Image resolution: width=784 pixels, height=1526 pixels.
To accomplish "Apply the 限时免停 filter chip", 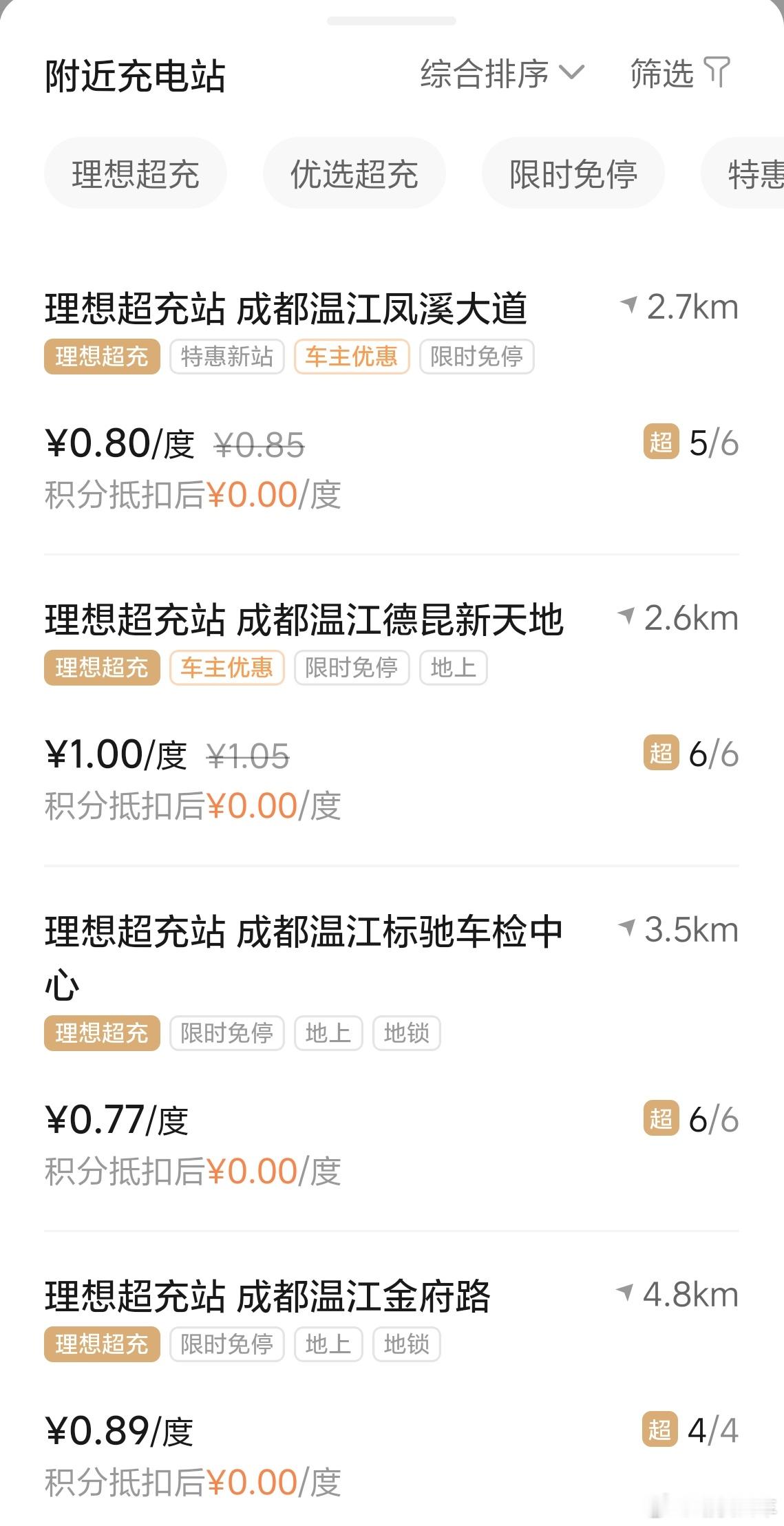I will point(573,173).
